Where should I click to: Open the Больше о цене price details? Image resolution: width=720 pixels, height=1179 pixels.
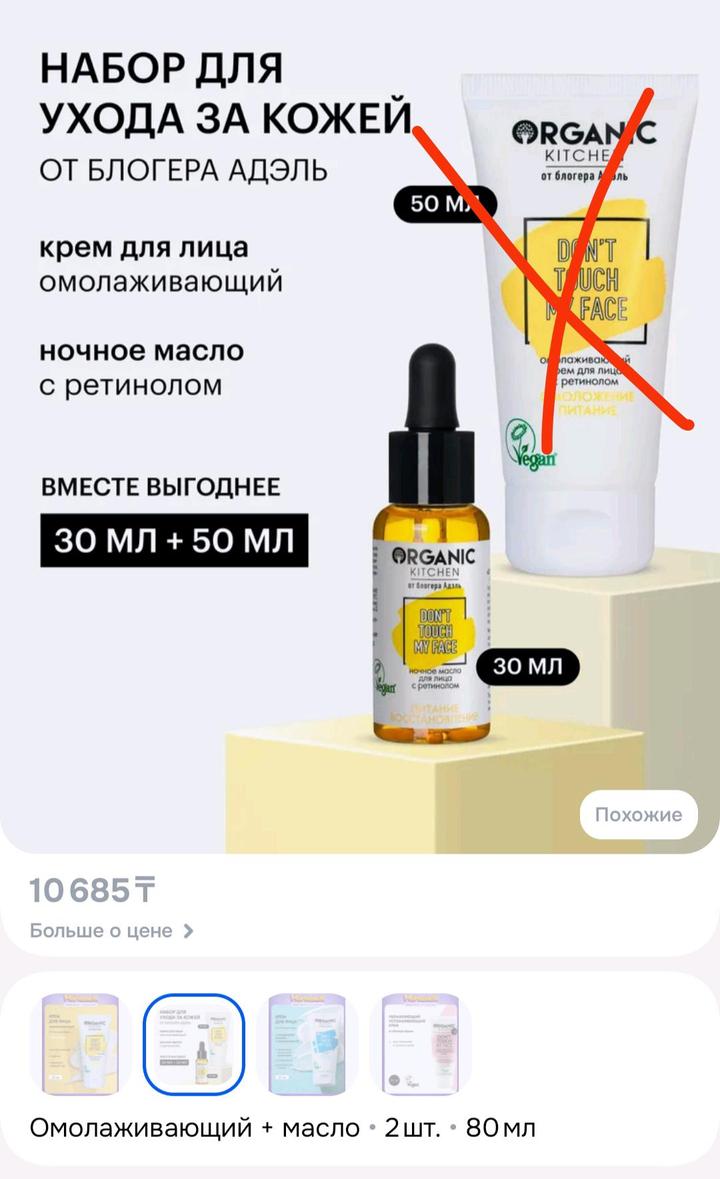pos(111,931)
